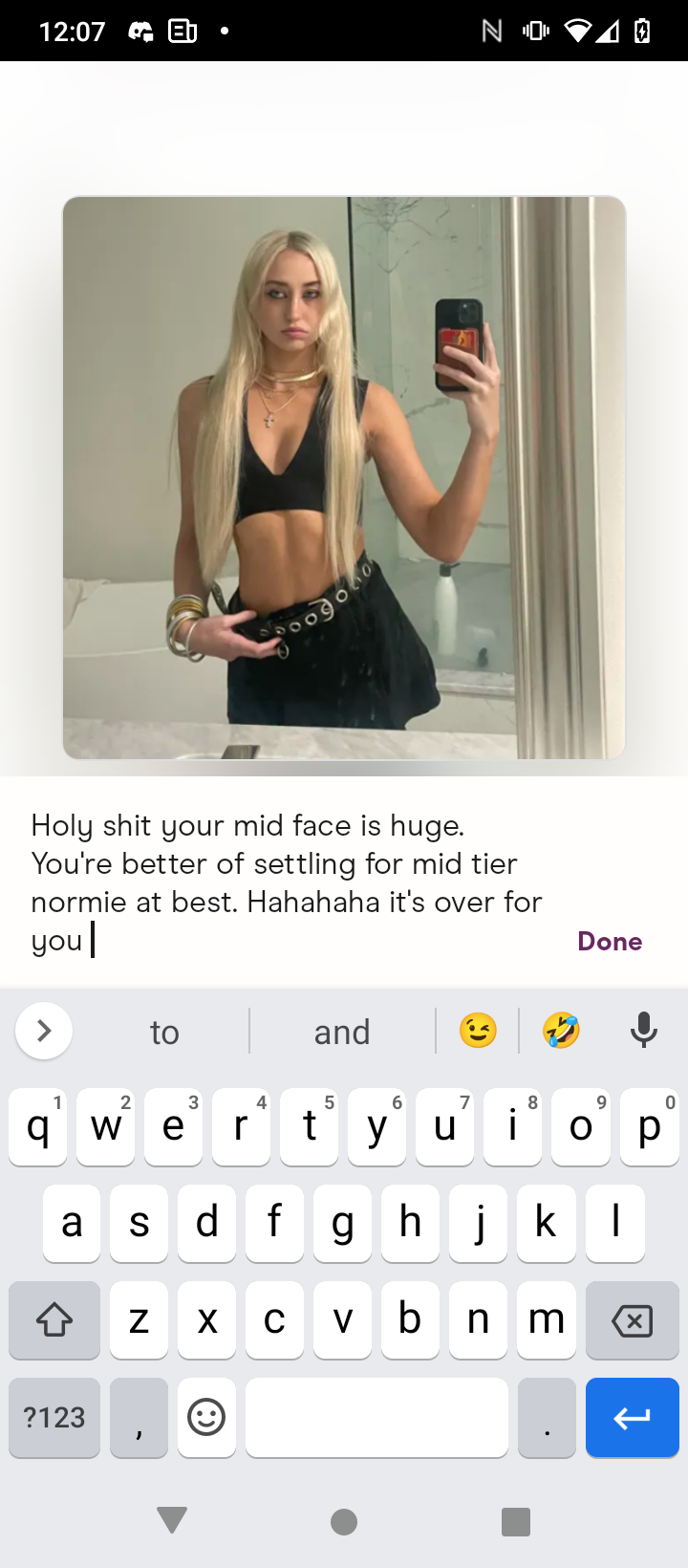Tap the space bar
Viewport: 688px width, 1568px height.
[x=376, y=1417]
